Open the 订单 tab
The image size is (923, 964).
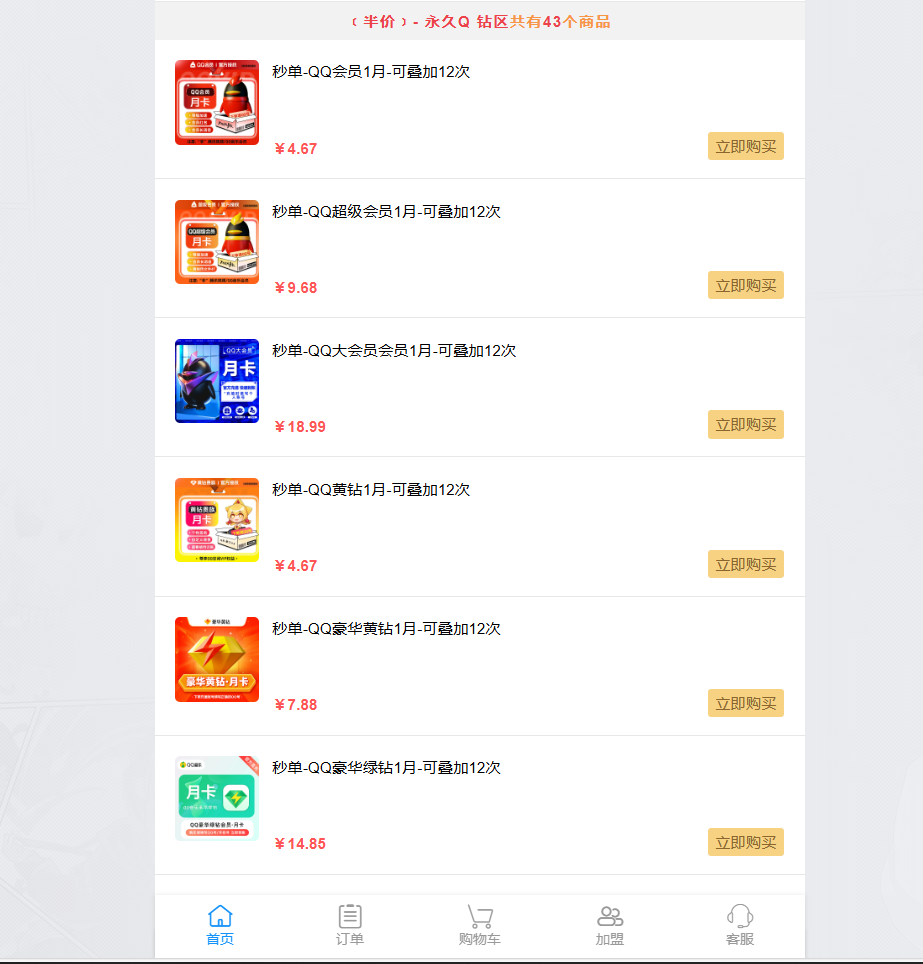(x=350, y=925)
